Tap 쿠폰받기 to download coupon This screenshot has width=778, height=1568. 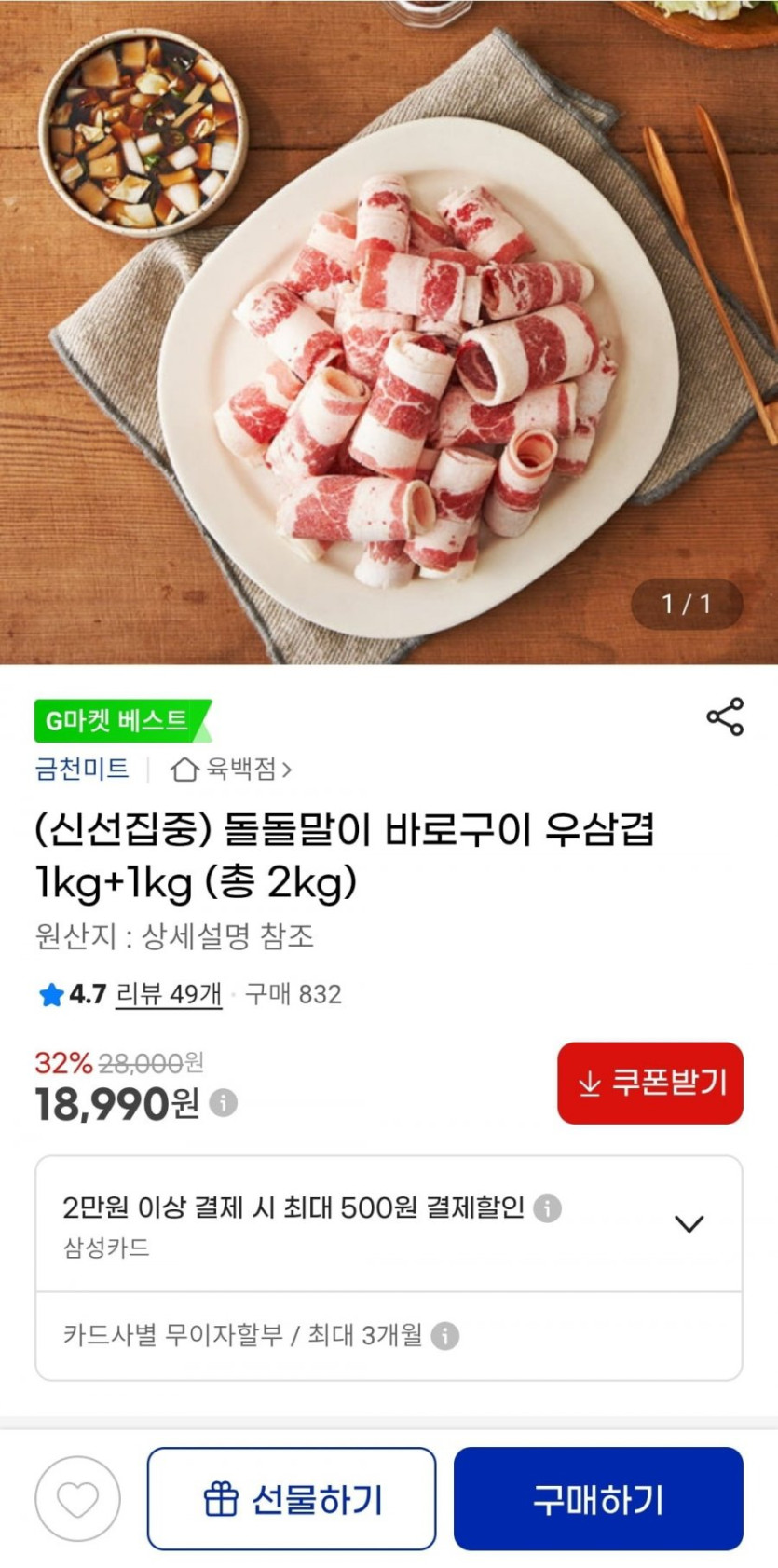[649, 1083]
